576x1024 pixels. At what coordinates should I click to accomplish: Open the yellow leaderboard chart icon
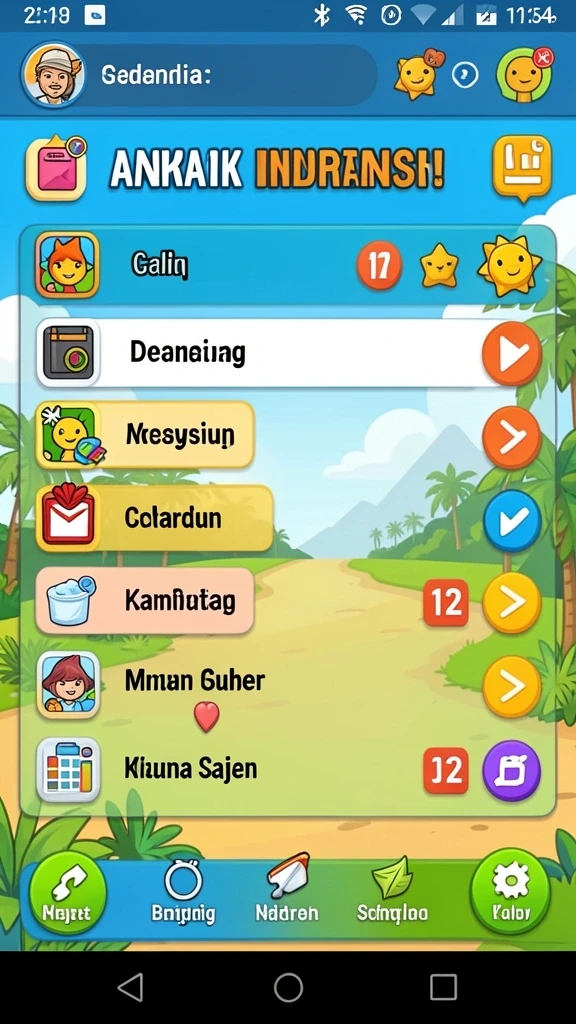pyautogui.click(x=522, y=167)
